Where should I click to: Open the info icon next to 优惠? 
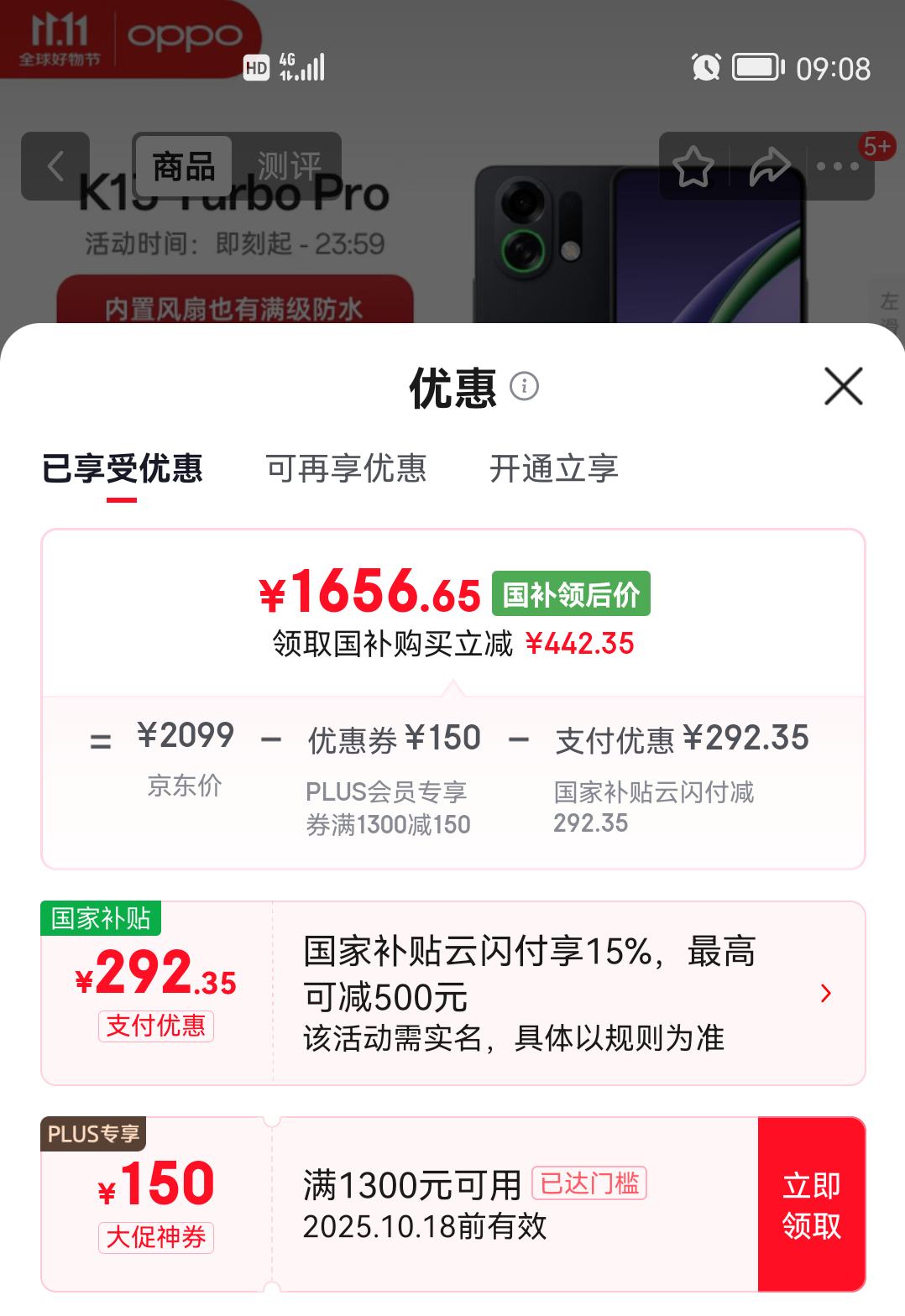525,387
